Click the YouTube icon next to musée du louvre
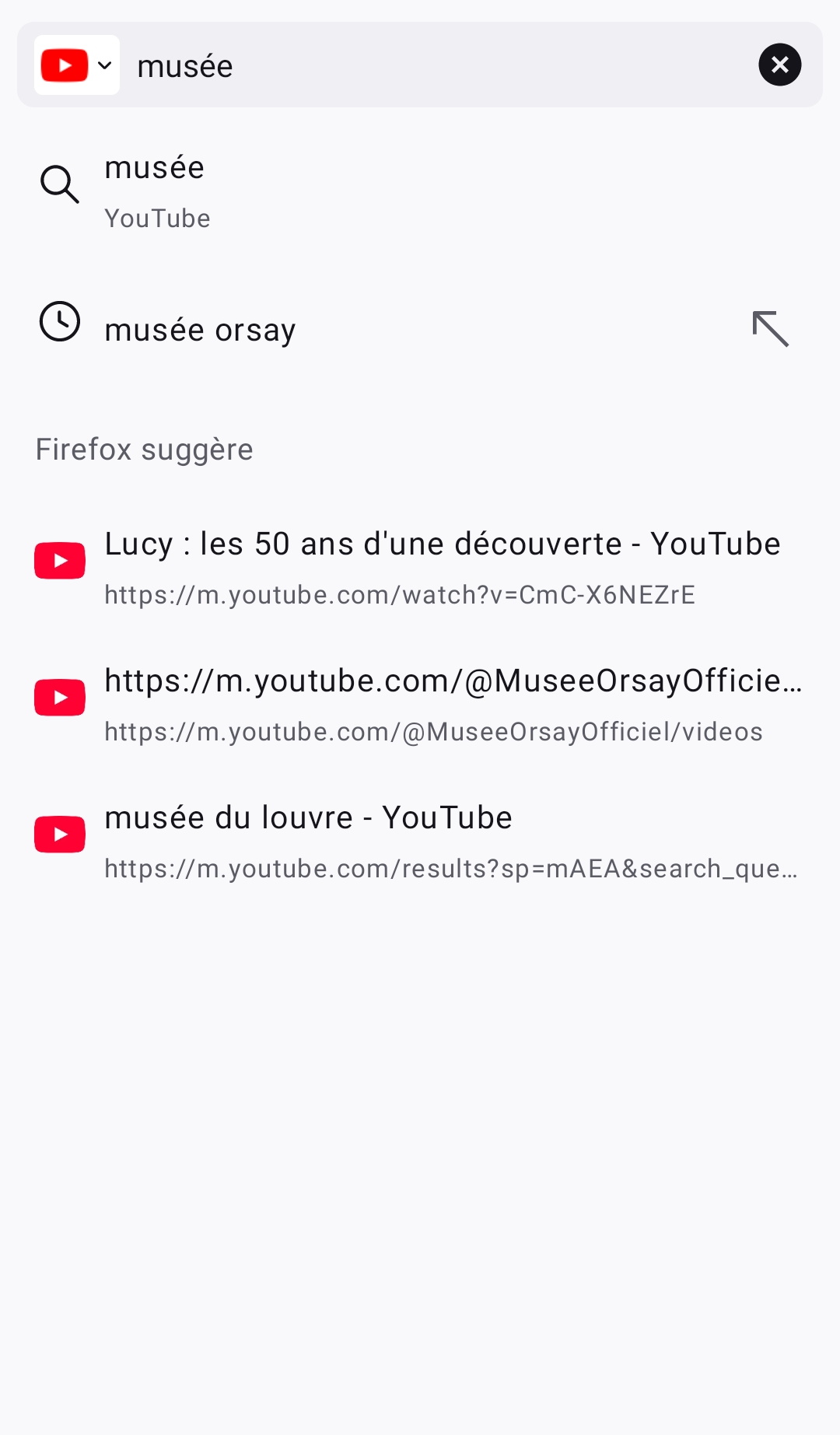The width and height of the screenshot is (840, 1435). click(x=60, y=834)
